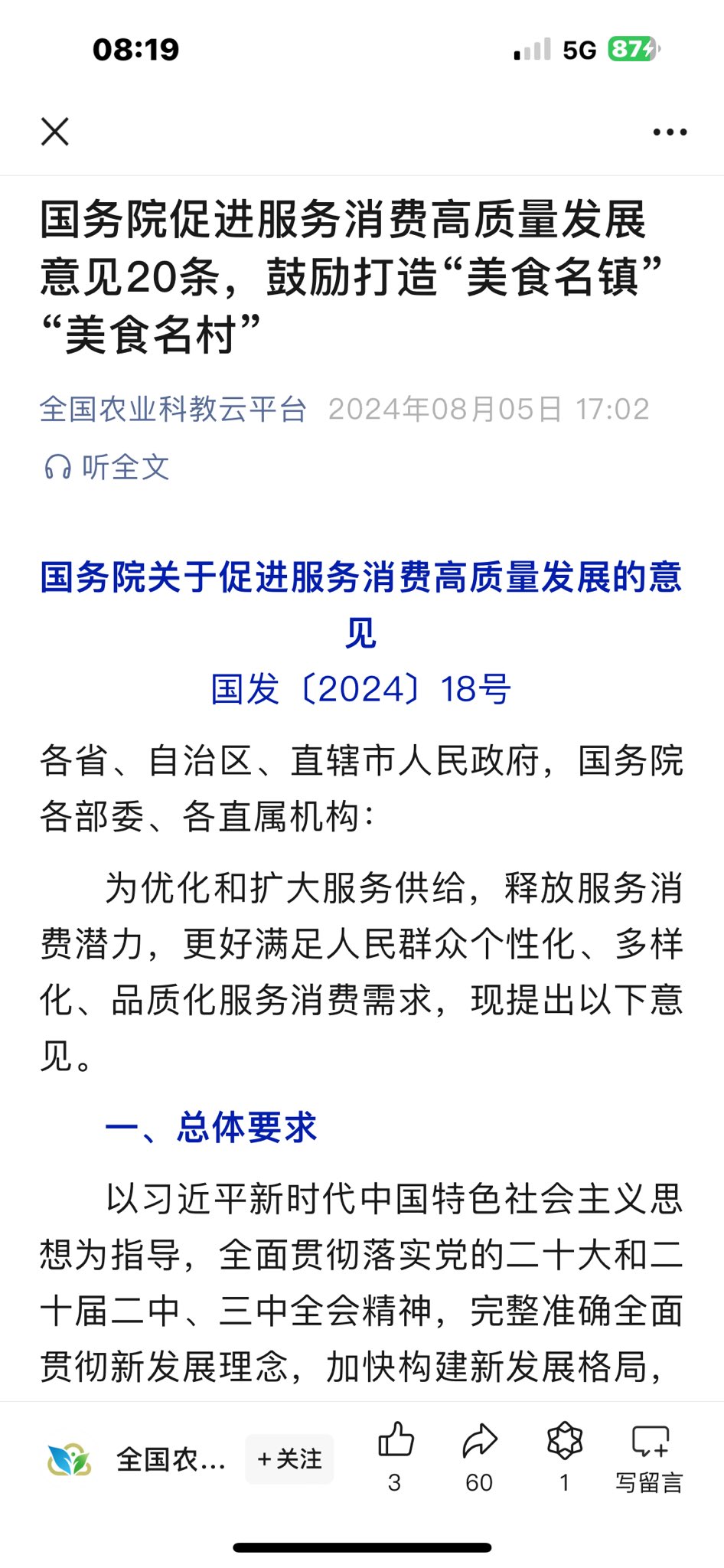Follow the account with +关注 button

289,1459
